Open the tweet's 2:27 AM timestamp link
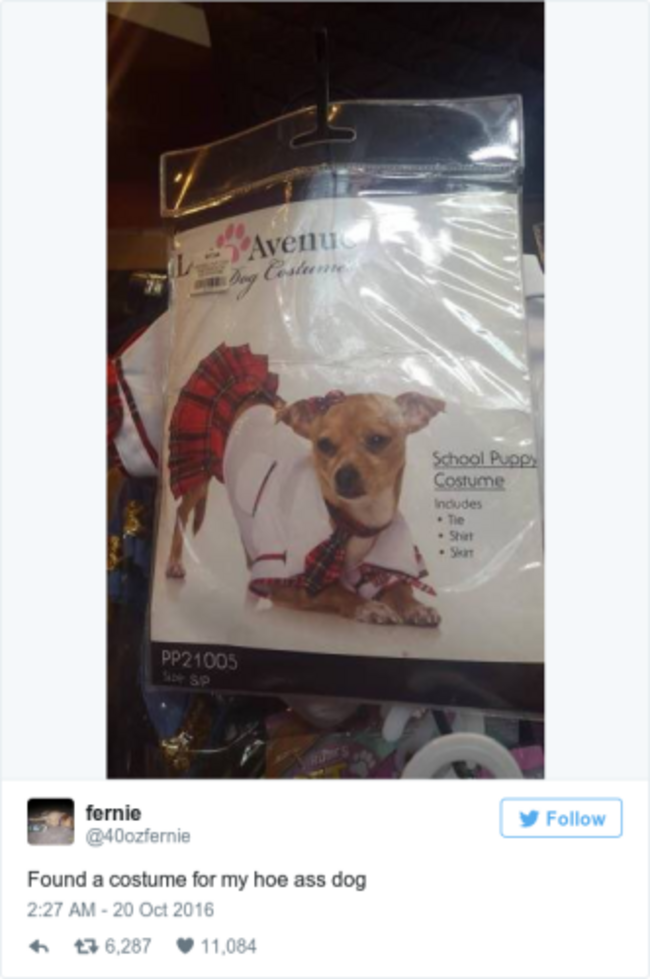This screenshot has width=650, height=979. [x=120, y=911]
